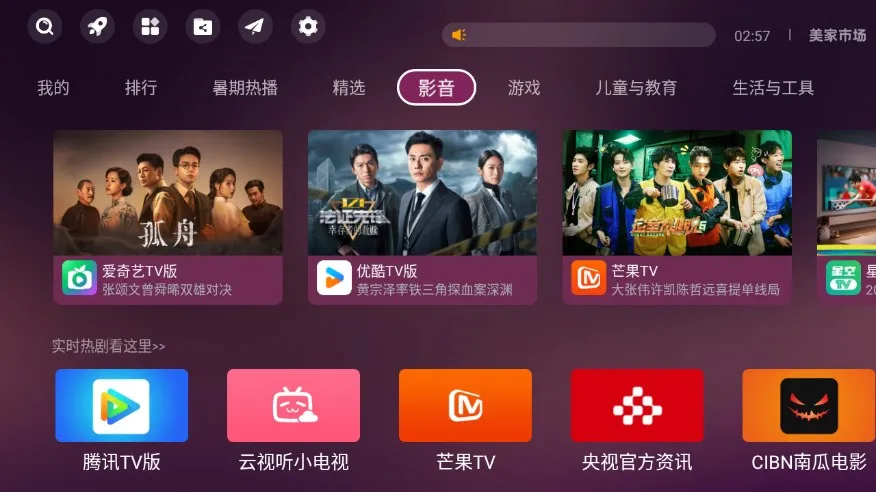The width and height of the screenshot is (876, 492).
Task: Switch to 儿童与教育 tab
Action: [636, 88]
